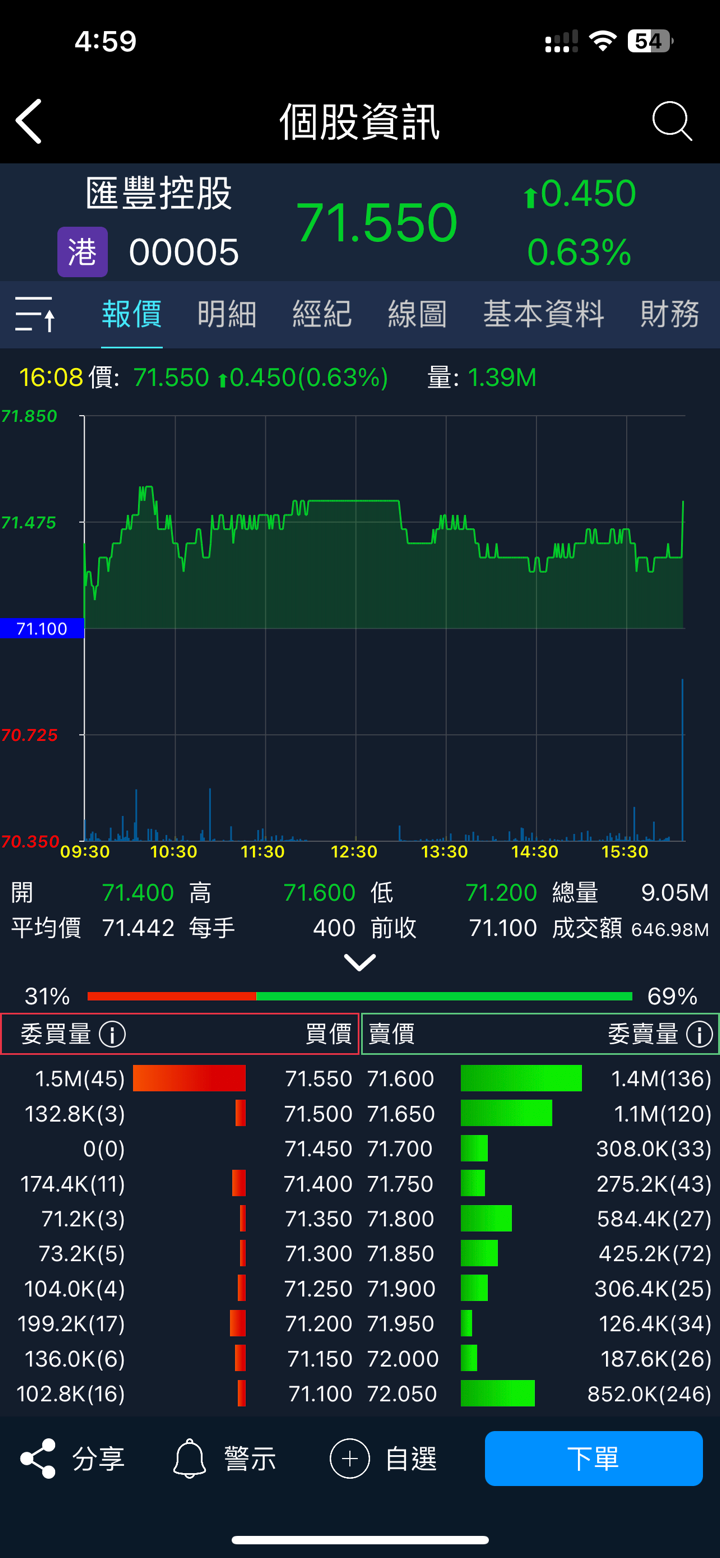The image size is (720, 1558).
Task: Set a price alert with 警示
Action: pyautogui.click(x=224, y=1459)
